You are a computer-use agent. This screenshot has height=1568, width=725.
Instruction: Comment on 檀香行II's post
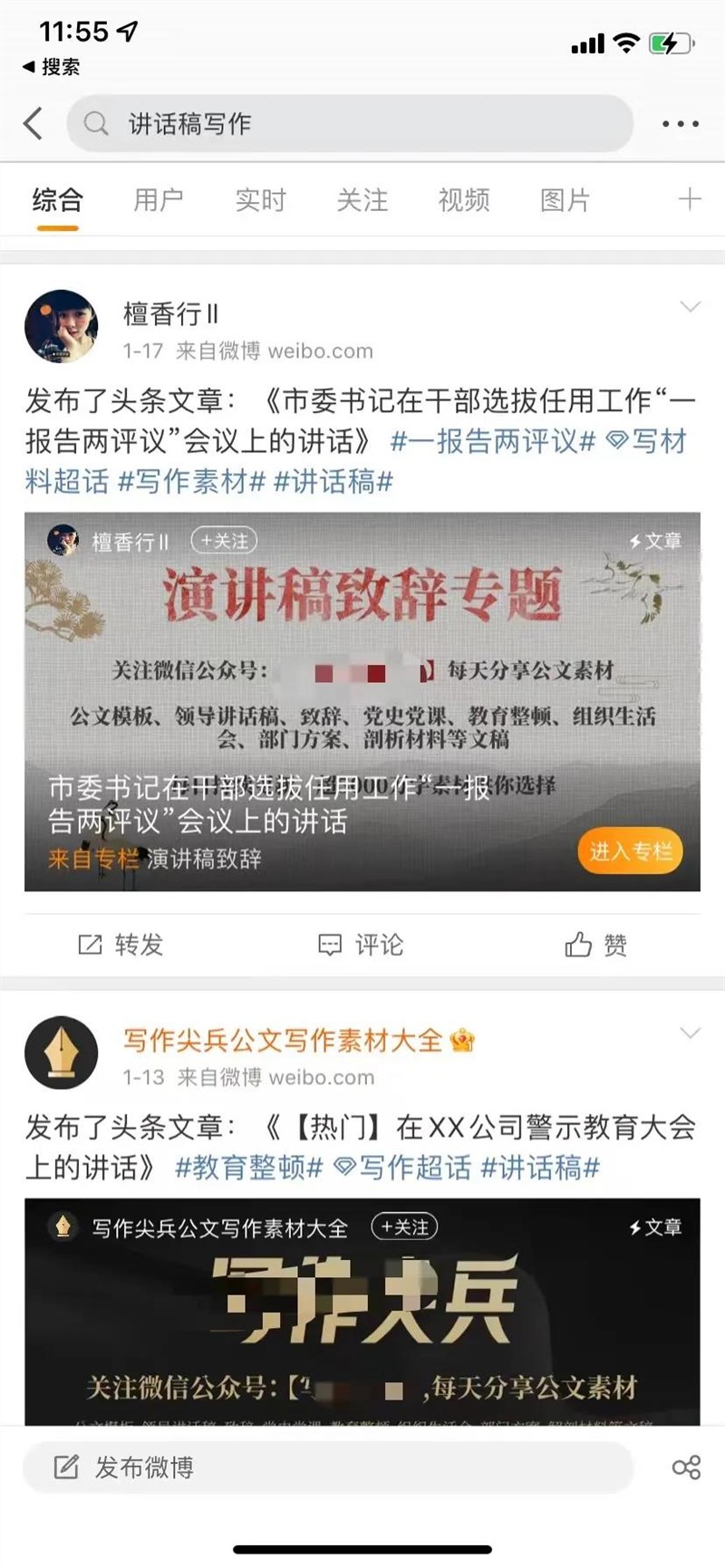(361, 945)
